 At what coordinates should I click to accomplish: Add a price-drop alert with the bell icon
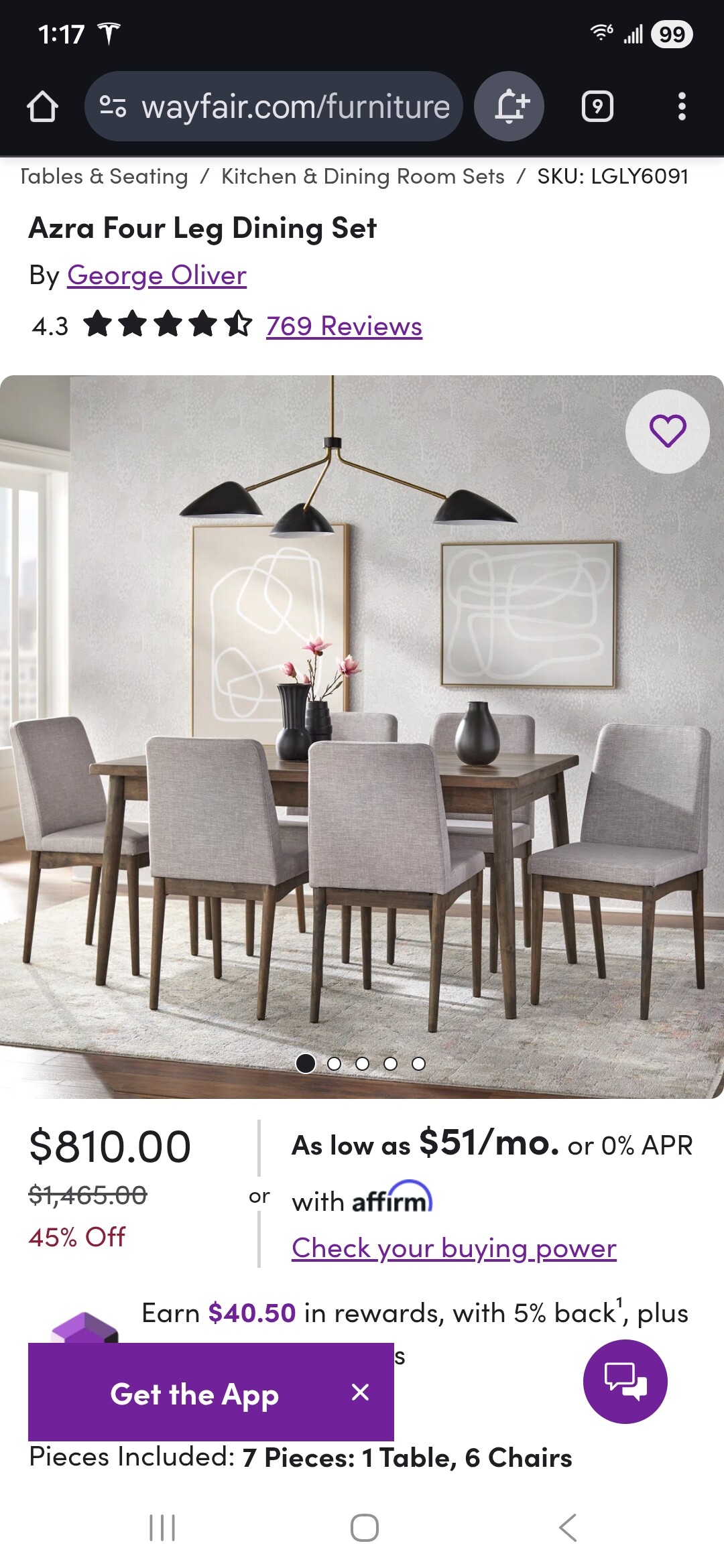509,107
